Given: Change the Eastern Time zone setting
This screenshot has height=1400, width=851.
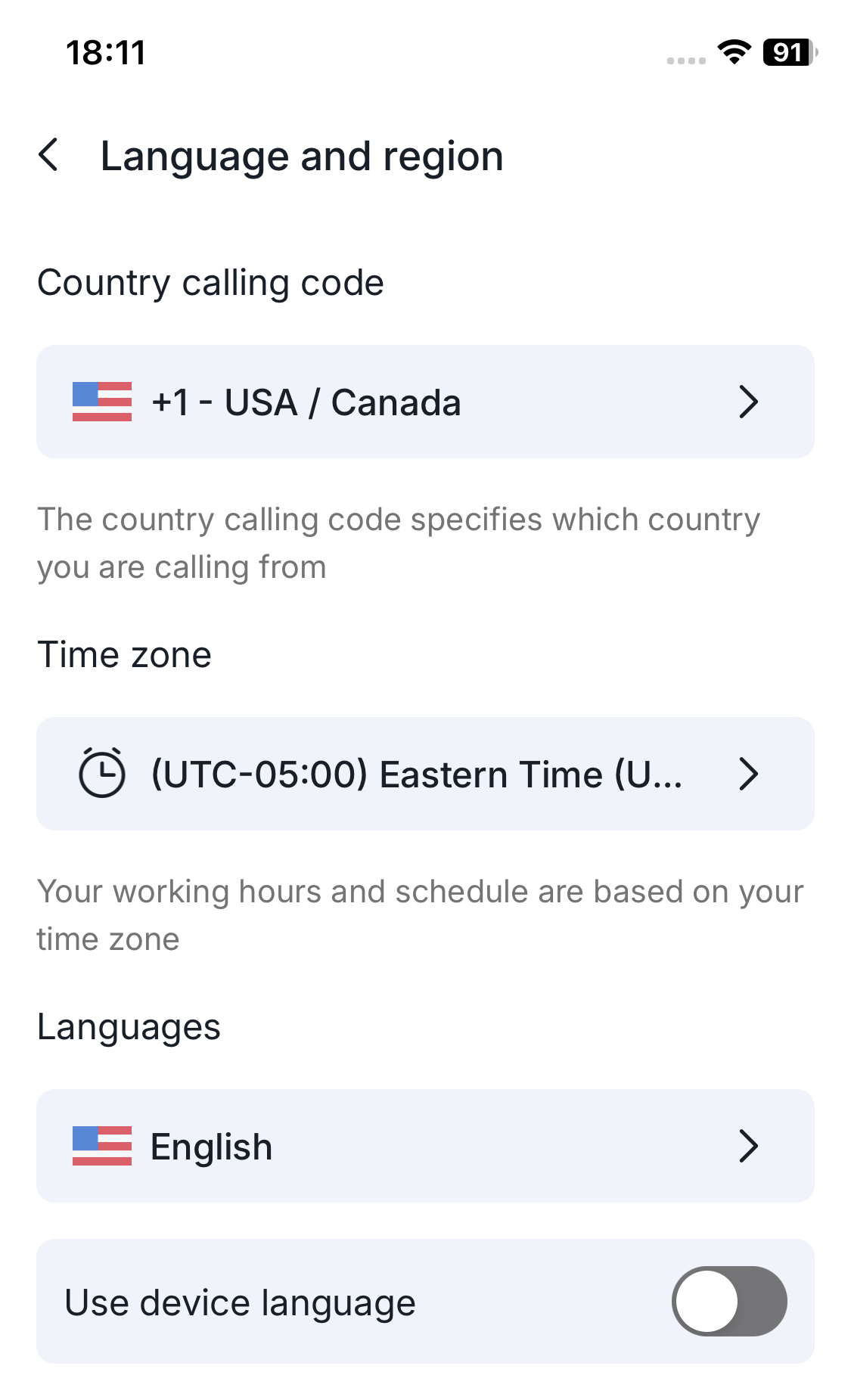Looking at the screenshot, I should (425, 774).
